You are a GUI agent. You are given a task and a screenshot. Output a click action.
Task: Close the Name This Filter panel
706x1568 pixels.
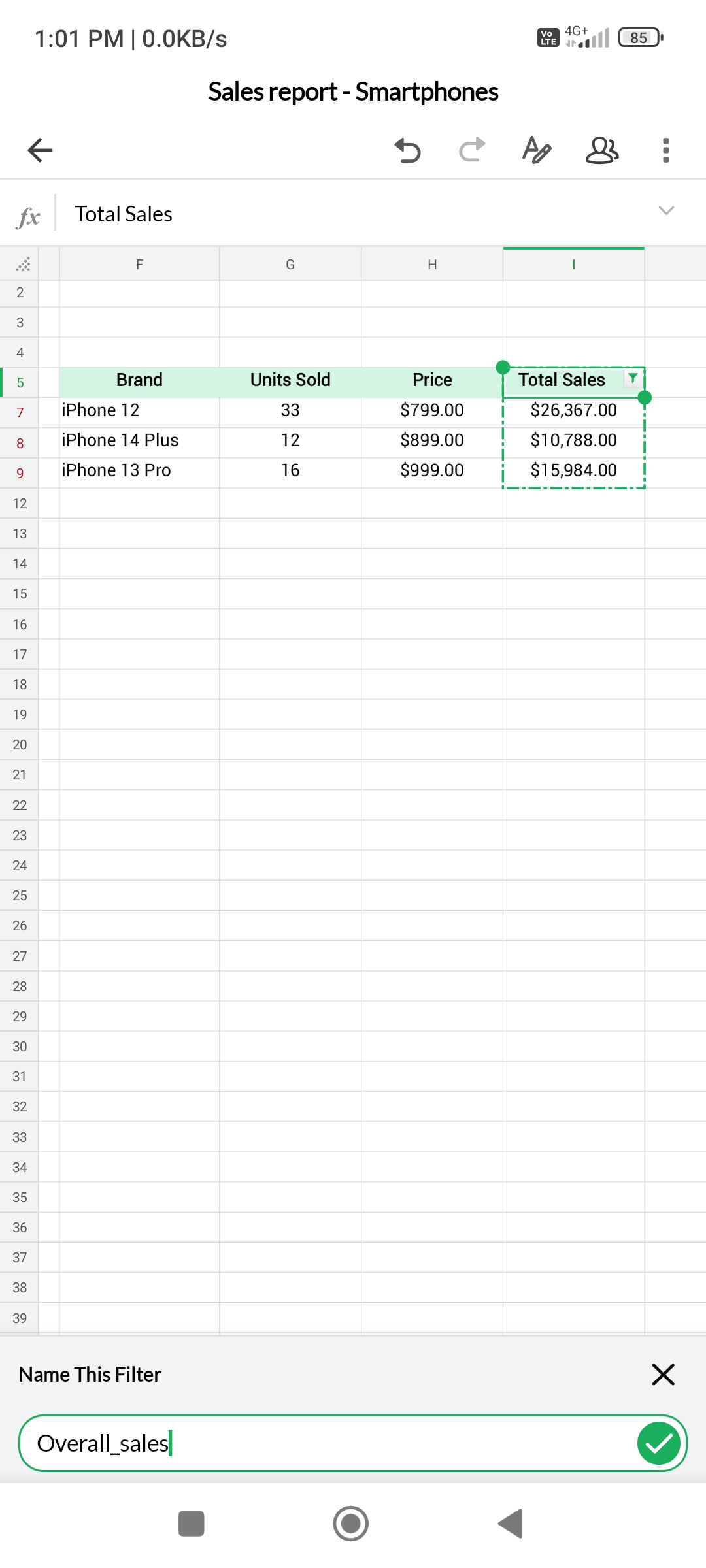[663, 1375]
